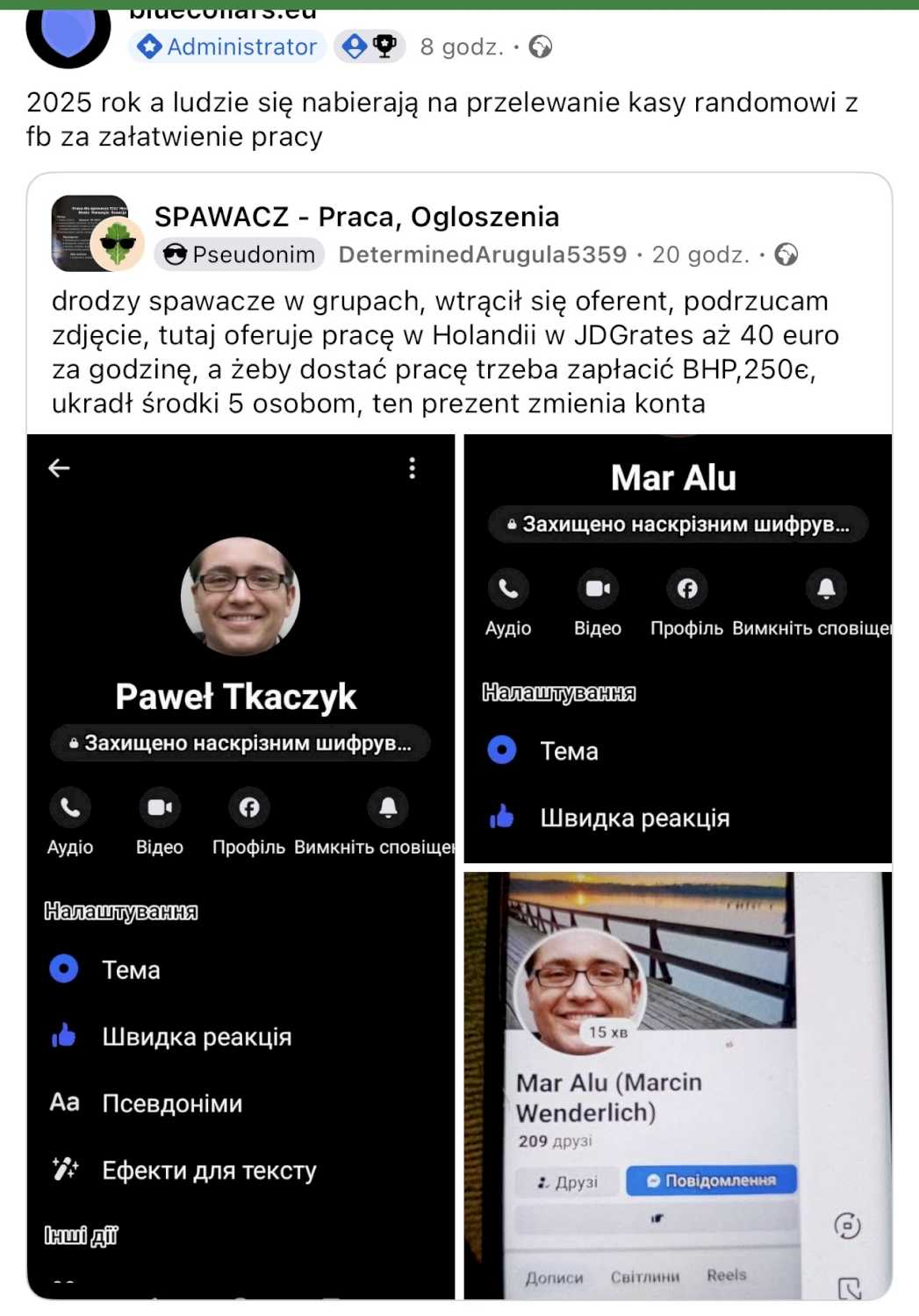Tap the Administrator badge

[x=227, y=46]
